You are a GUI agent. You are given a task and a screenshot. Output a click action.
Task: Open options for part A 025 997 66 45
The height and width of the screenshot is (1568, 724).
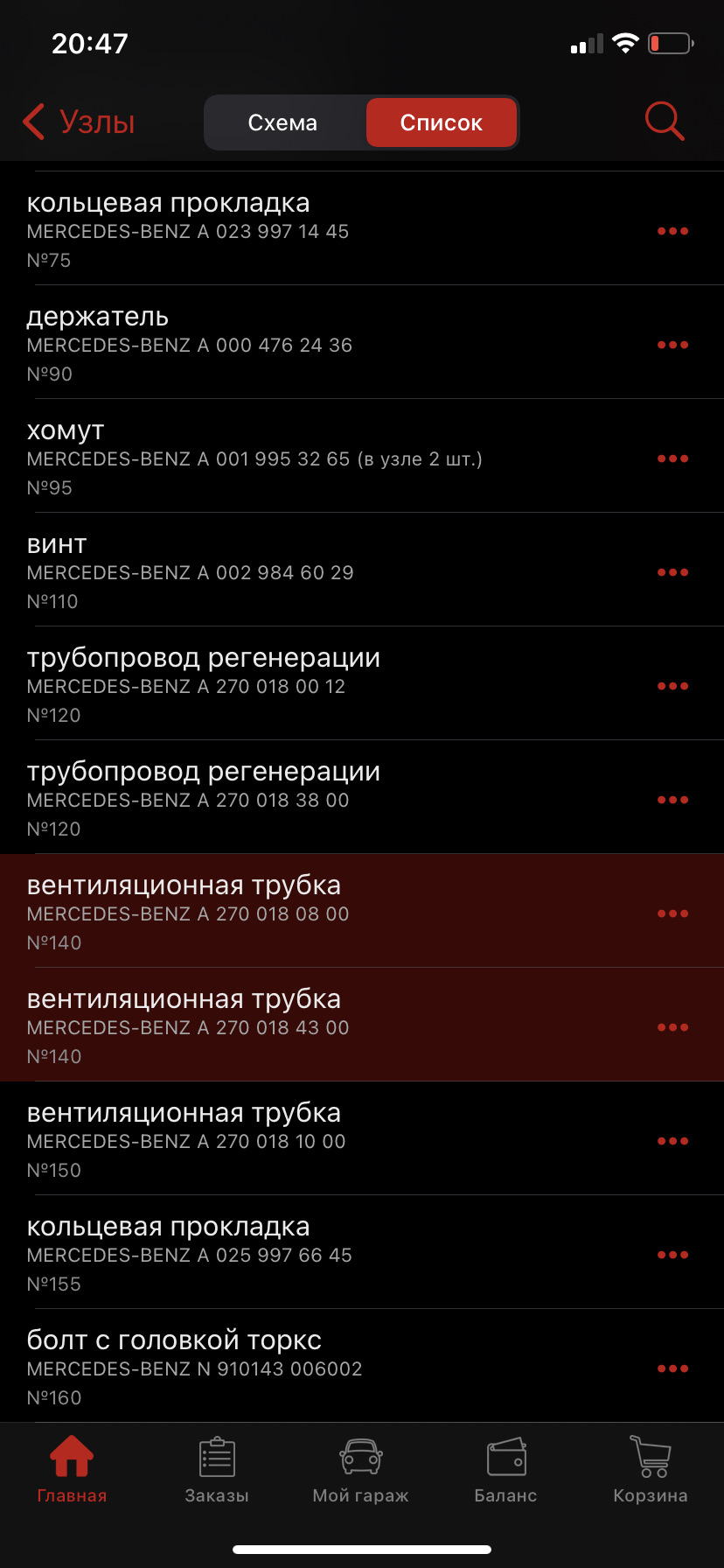coord(672,1255)
